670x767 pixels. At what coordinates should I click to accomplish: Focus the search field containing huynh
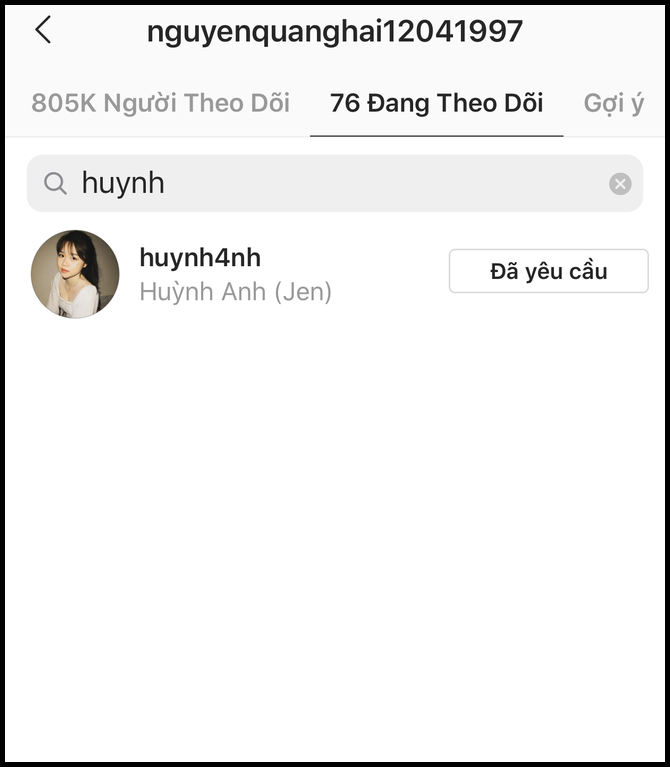pos(330,183)
